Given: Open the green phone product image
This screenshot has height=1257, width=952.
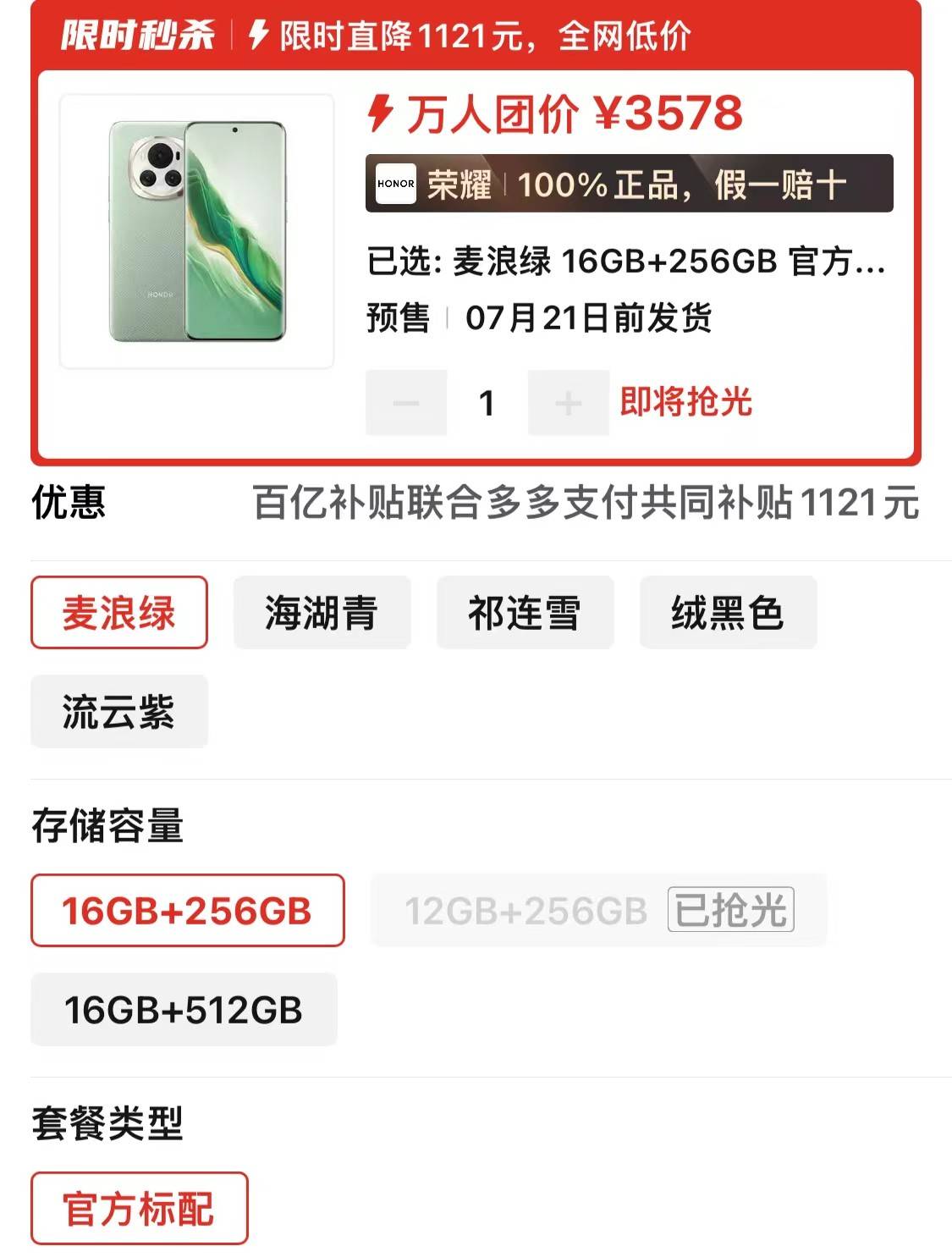Looking at the screenshot, I should 197,231.
